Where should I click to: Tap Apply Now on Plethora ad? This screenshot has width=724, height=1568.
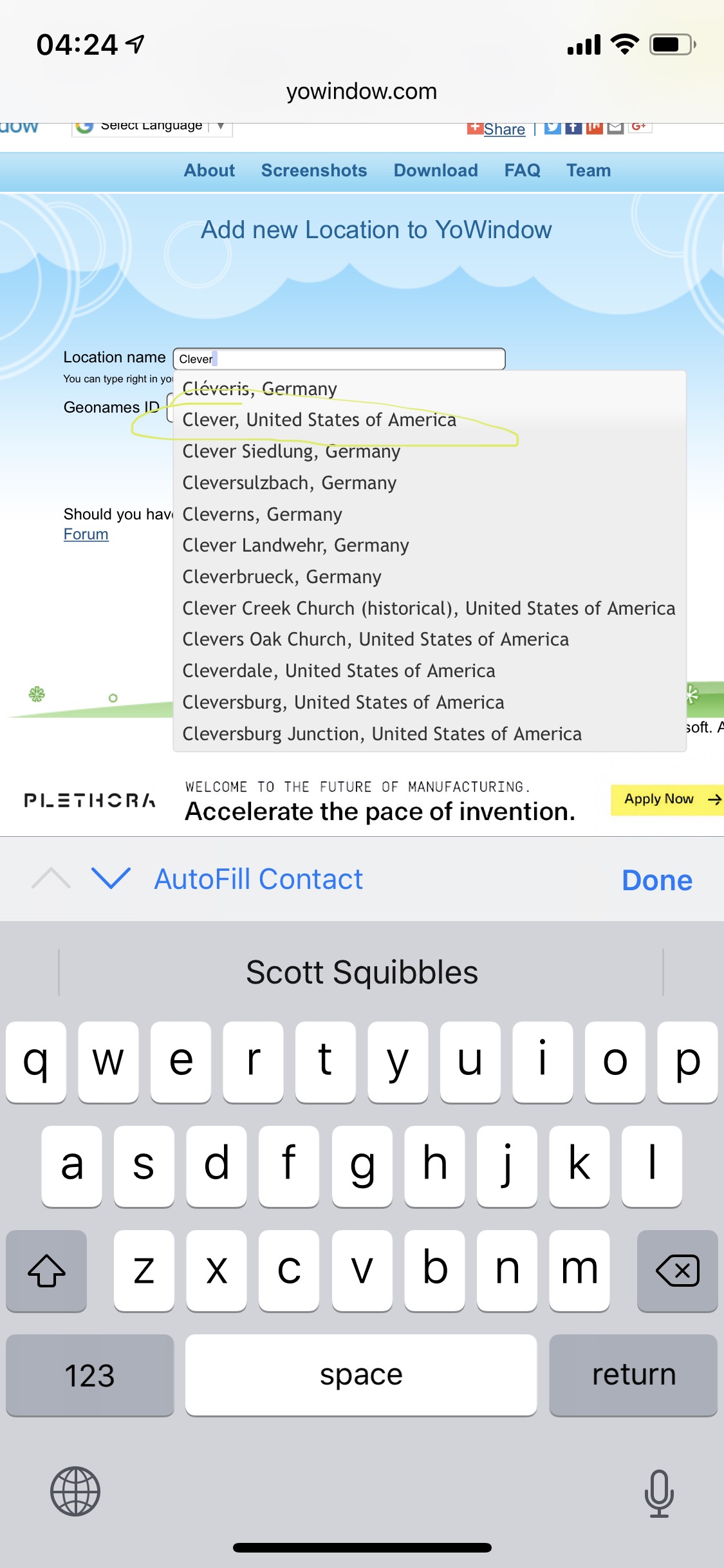point(666,799)
